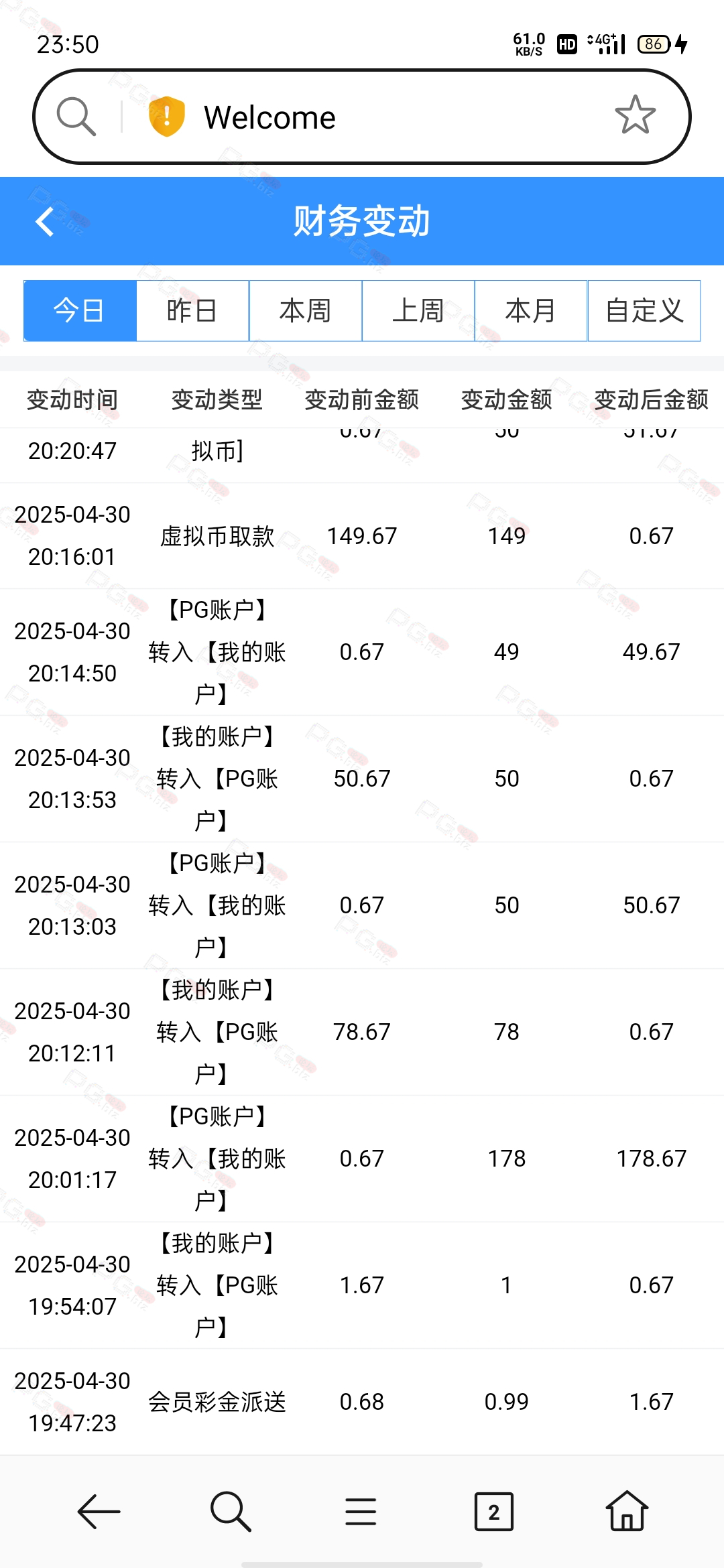Switch to the 上周 tab
The image size is (724, 1568).
point(418,311)
